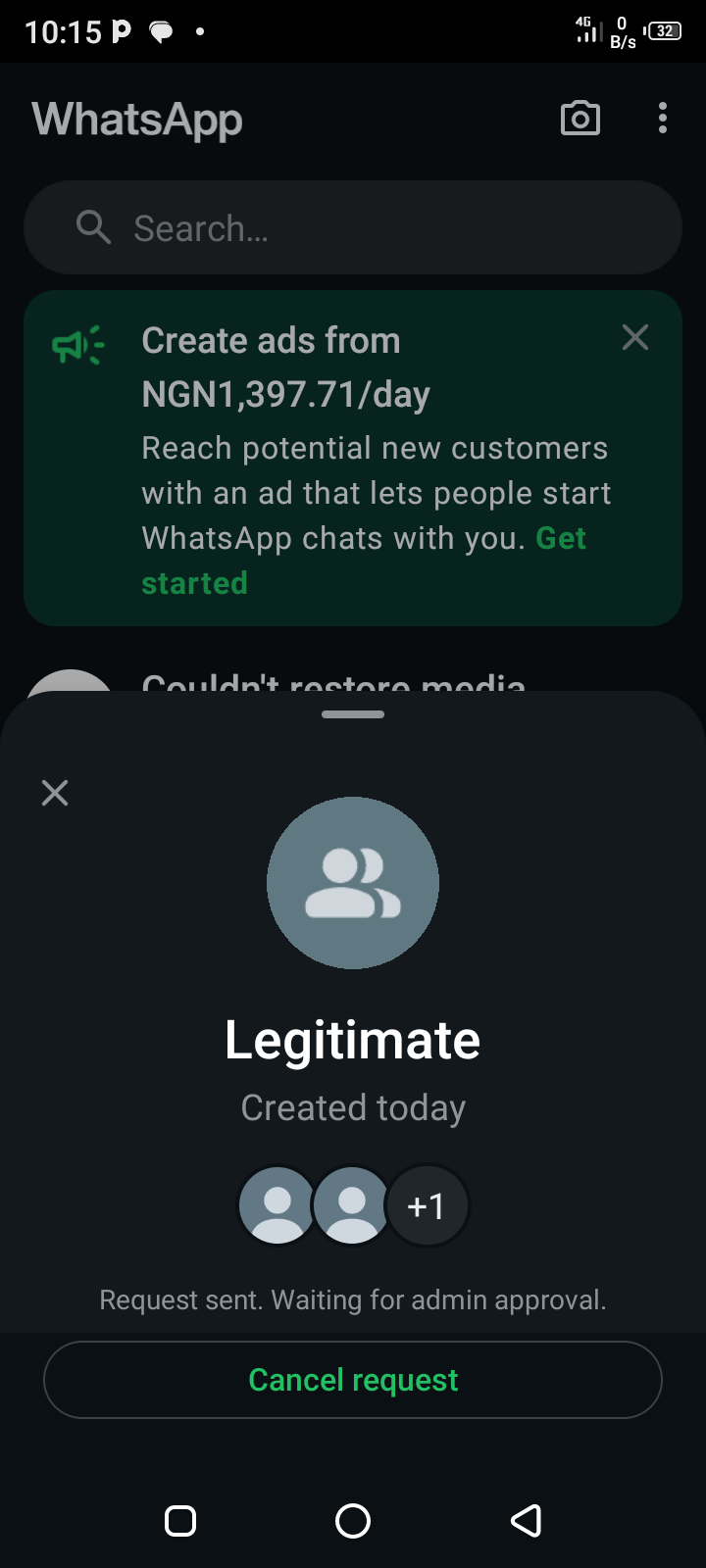Go to the home screen
The height and width of the screenshot is (1568, 706).
(353, 1521)
